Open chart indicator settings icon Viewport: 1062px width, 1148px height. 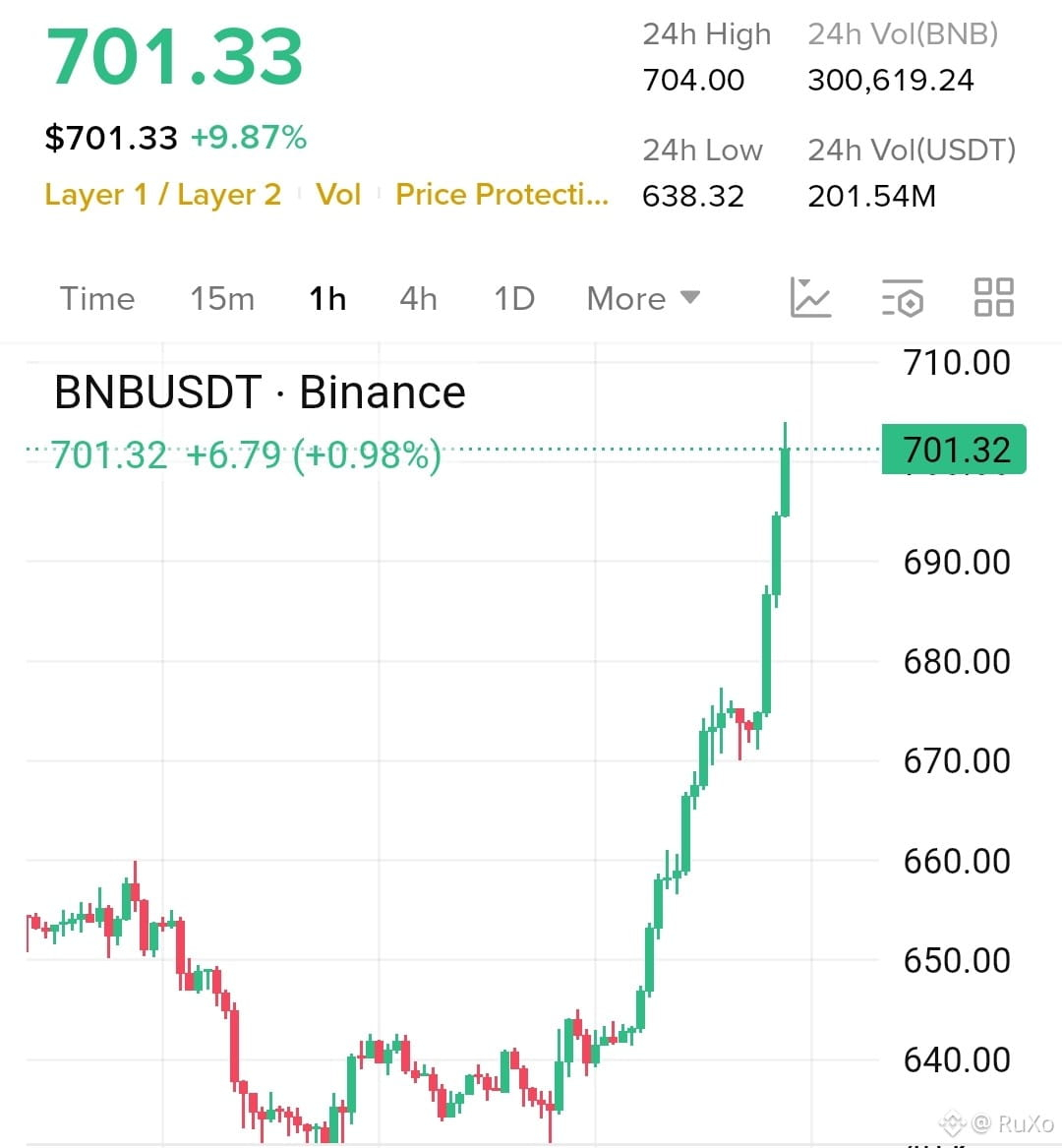(x=903, y=298)
